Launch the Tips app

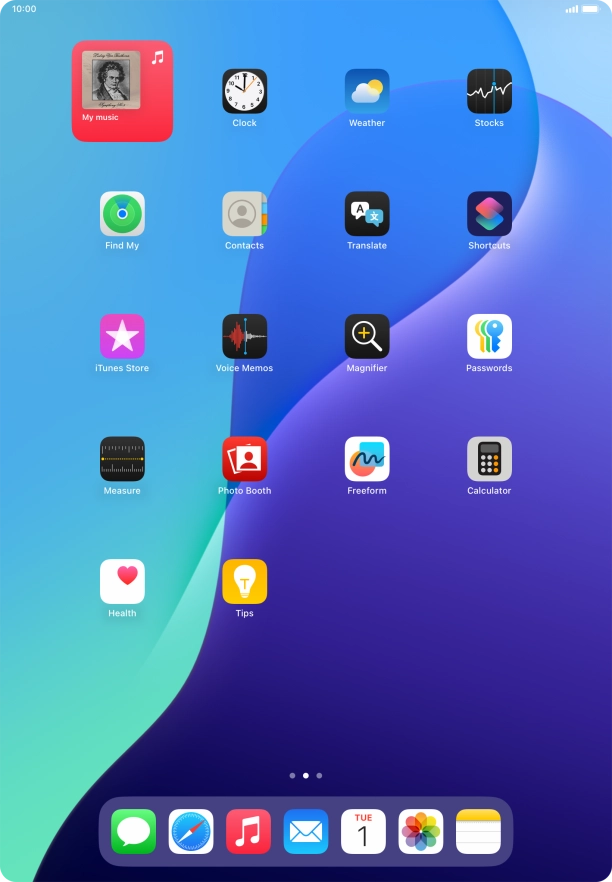tap(244, 581)
